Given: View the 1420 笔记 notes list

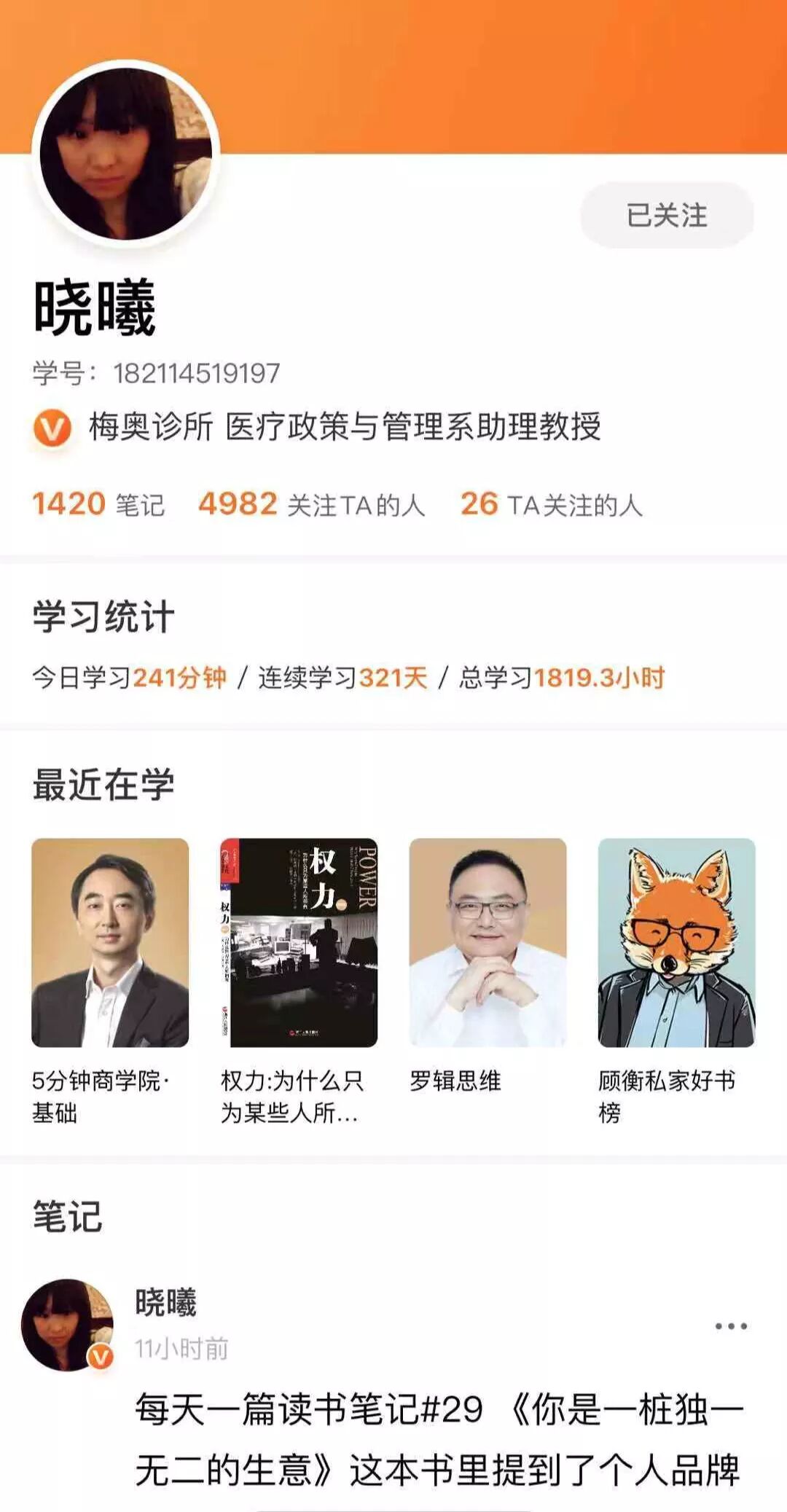Looking at the screenshot, I should [98, 504].
